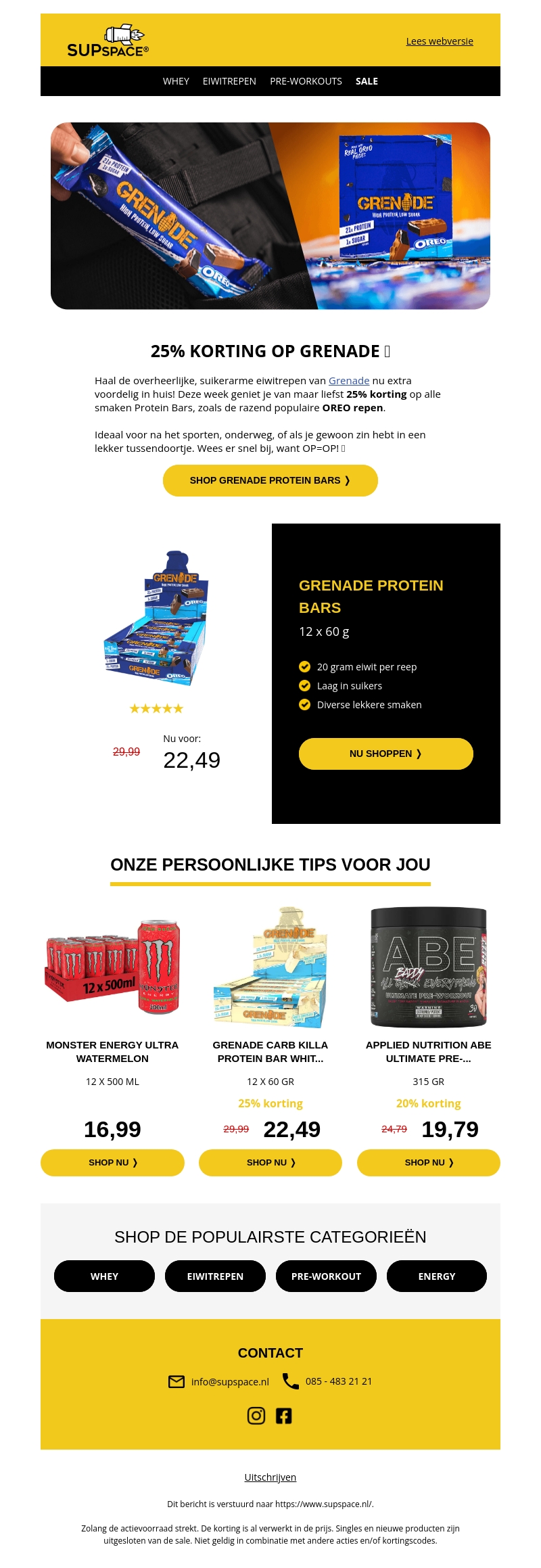Image resolution: width=541 pixels, height=1568 pixels.
Task: Browse the ENERGY category
Action: pyautogui.click(x=437, y=1276)
